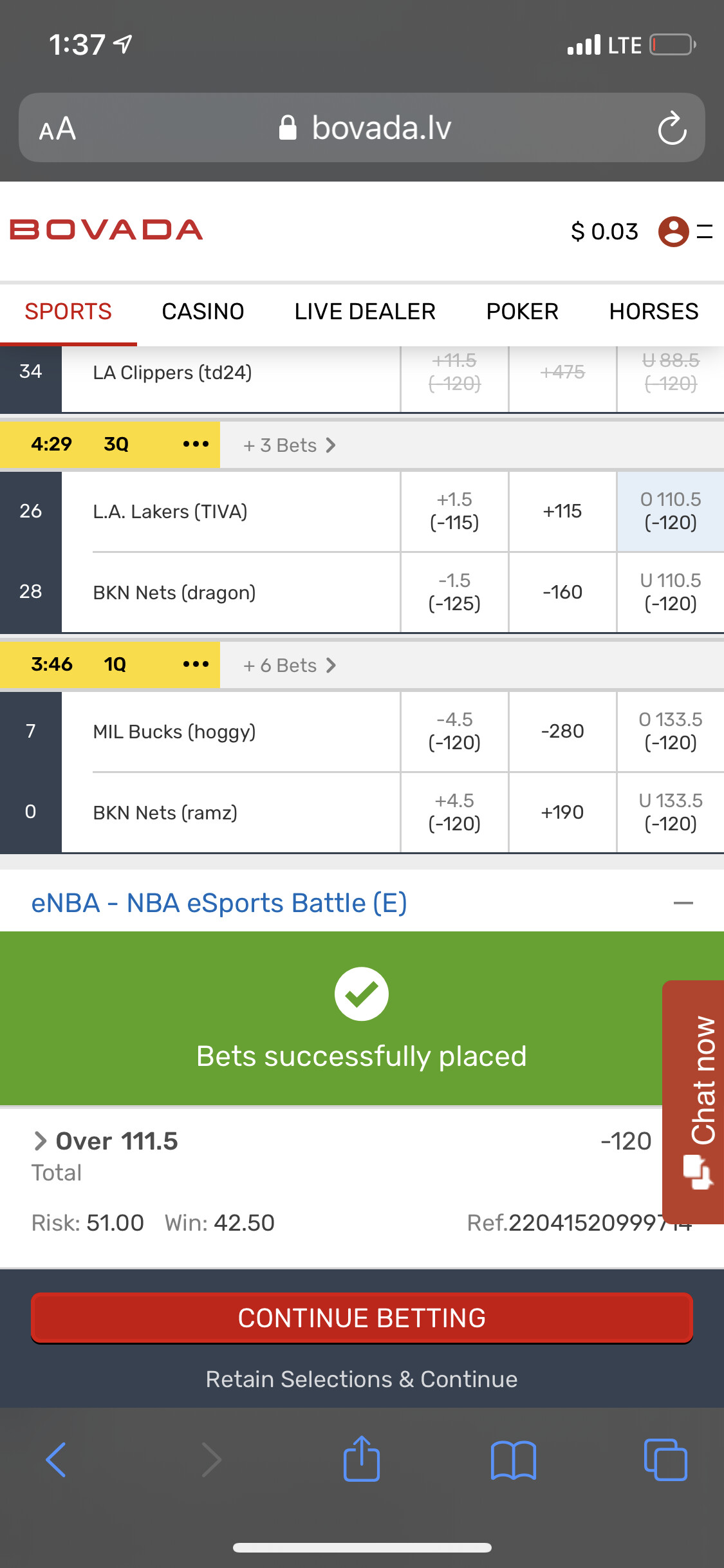Reload the bovada.lv page

pos(672,128)
